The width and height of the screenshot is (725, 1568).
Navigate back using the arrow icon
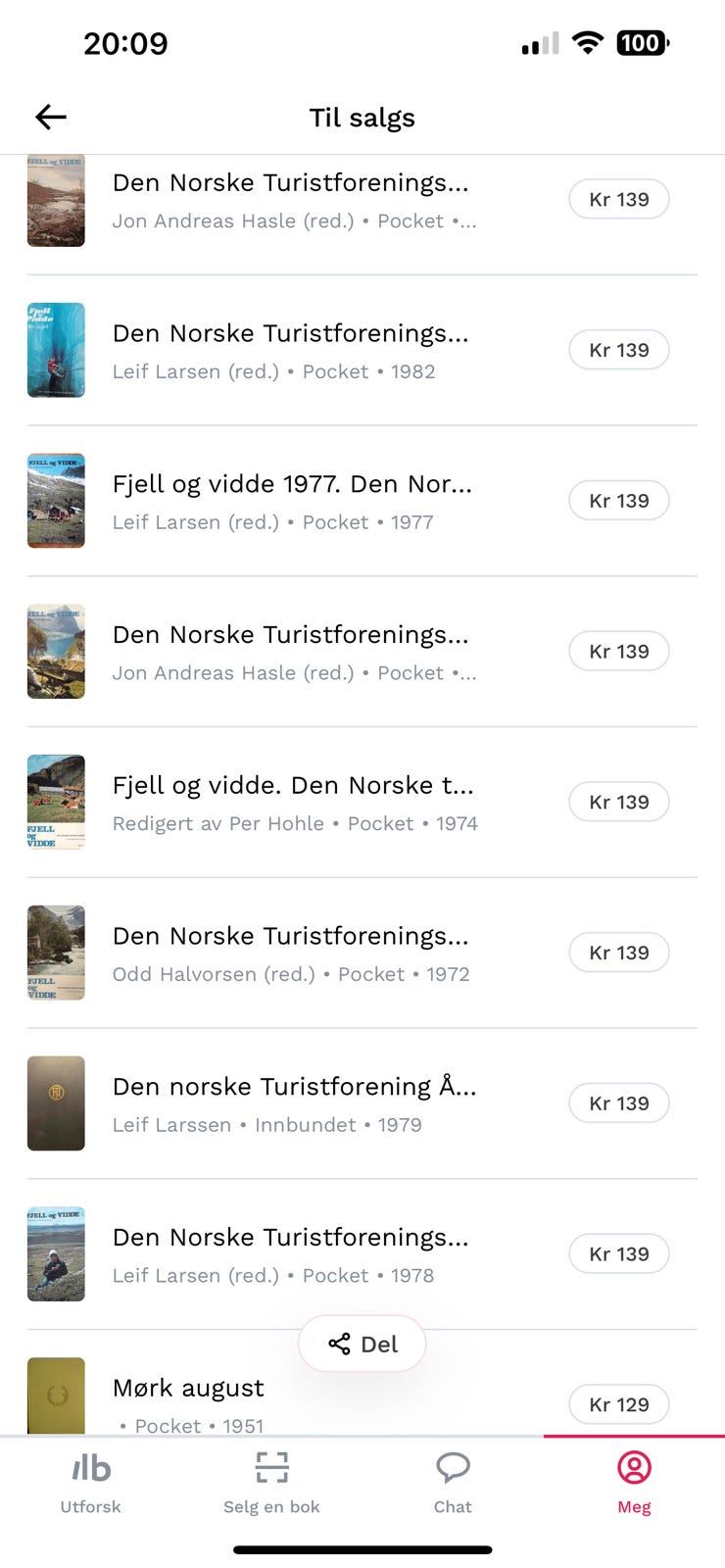pos(50,116)
